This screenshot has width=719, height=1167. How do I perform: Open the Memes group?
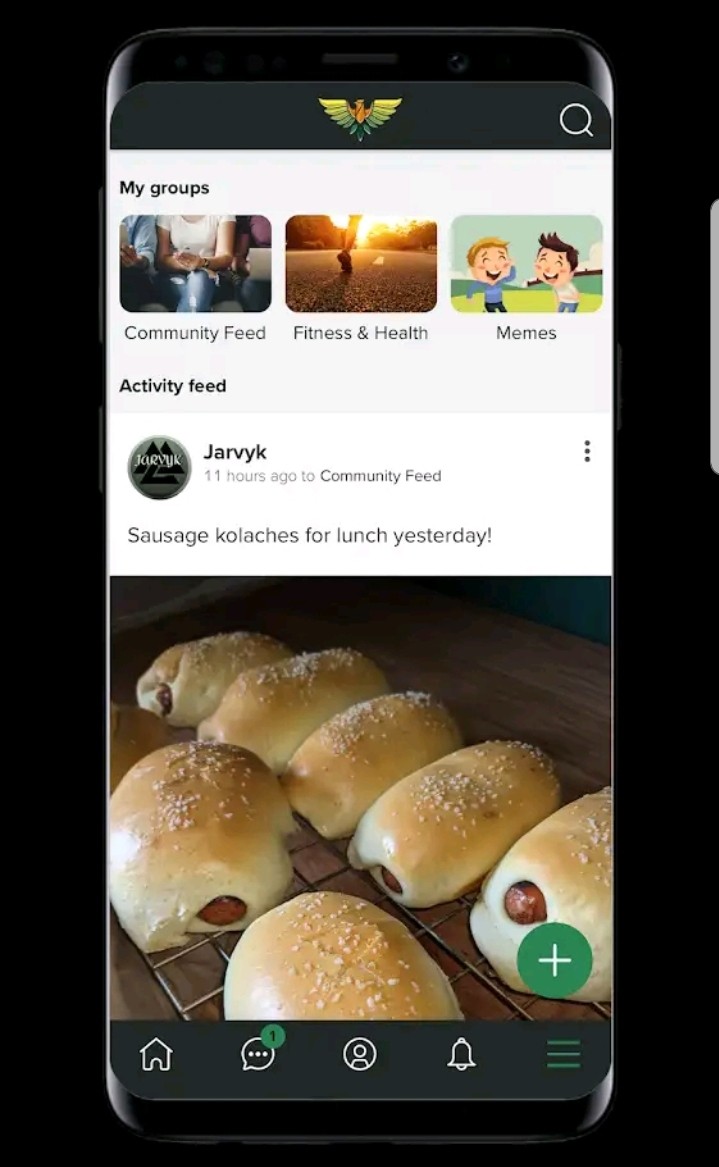click(x=526, y=264)
